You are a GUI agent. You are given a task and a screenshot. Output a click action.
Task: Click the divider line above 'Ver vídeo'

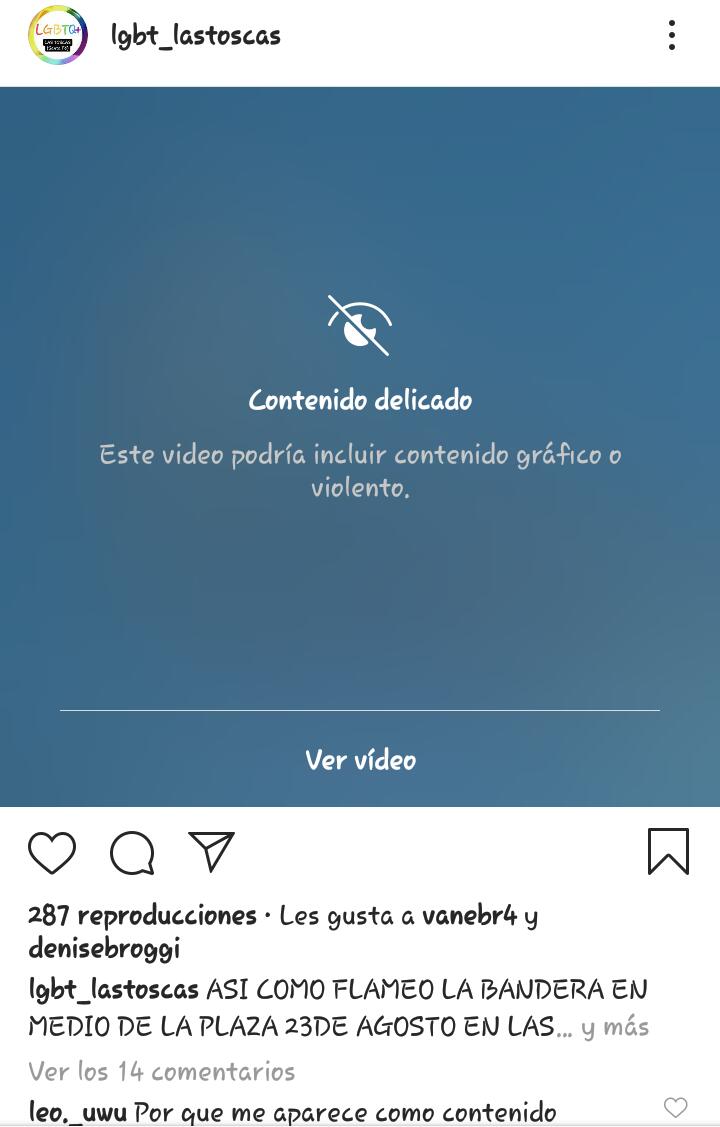(x=359, y=707)
